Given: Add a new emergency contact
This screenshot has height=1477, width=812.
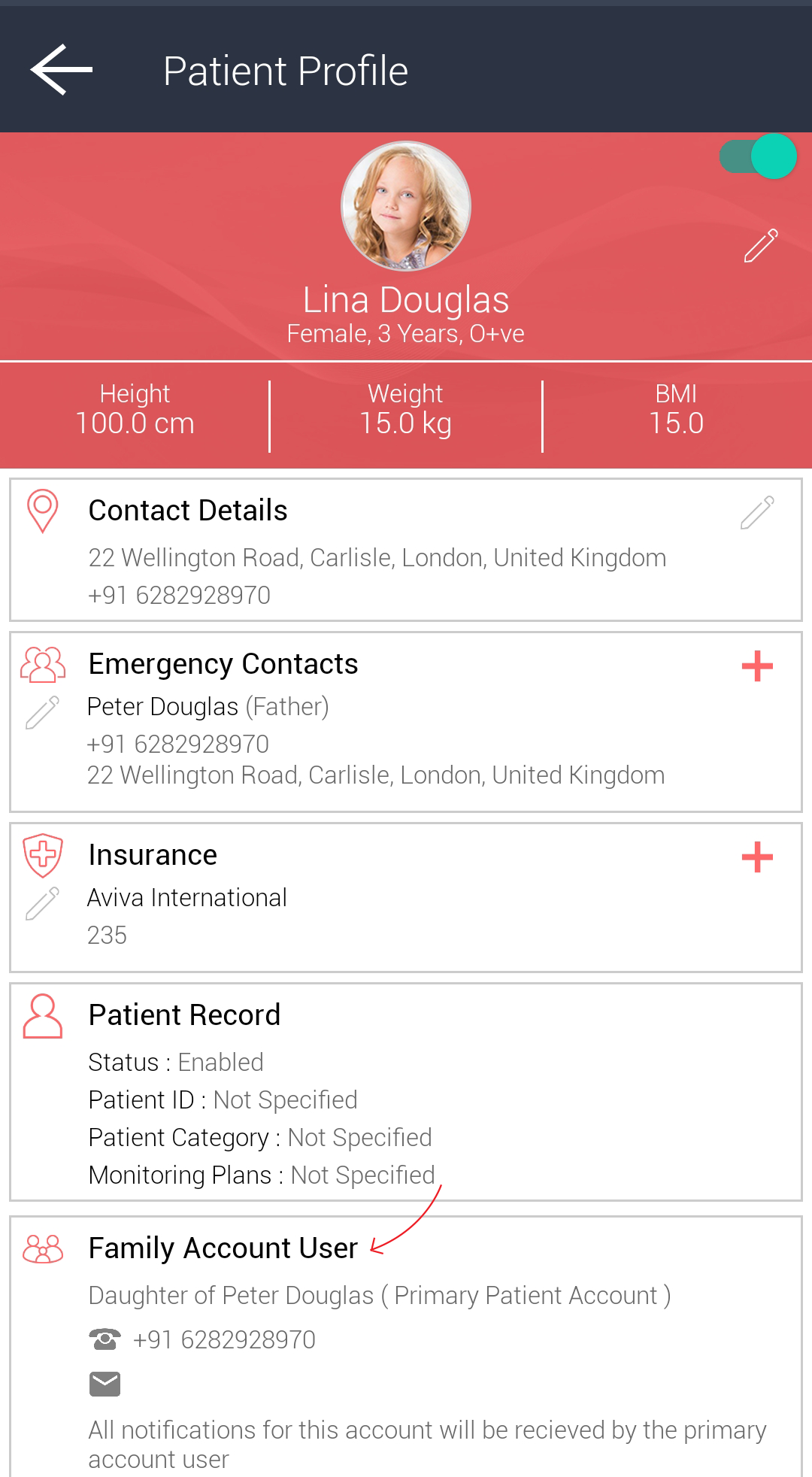Looking at the screenshot, I should coord(757,666).
